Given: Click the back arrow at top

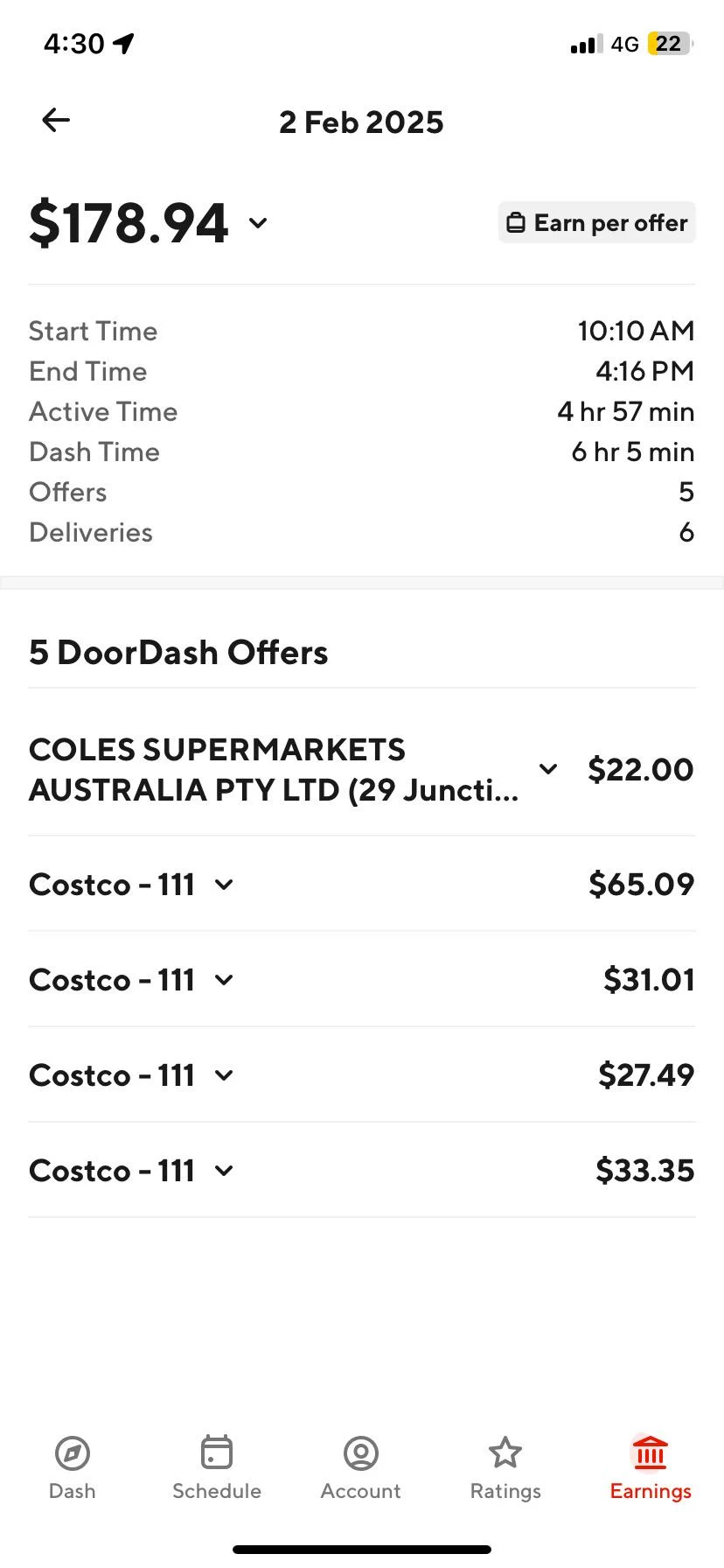Looking at the screenshot, I should 55,120.
